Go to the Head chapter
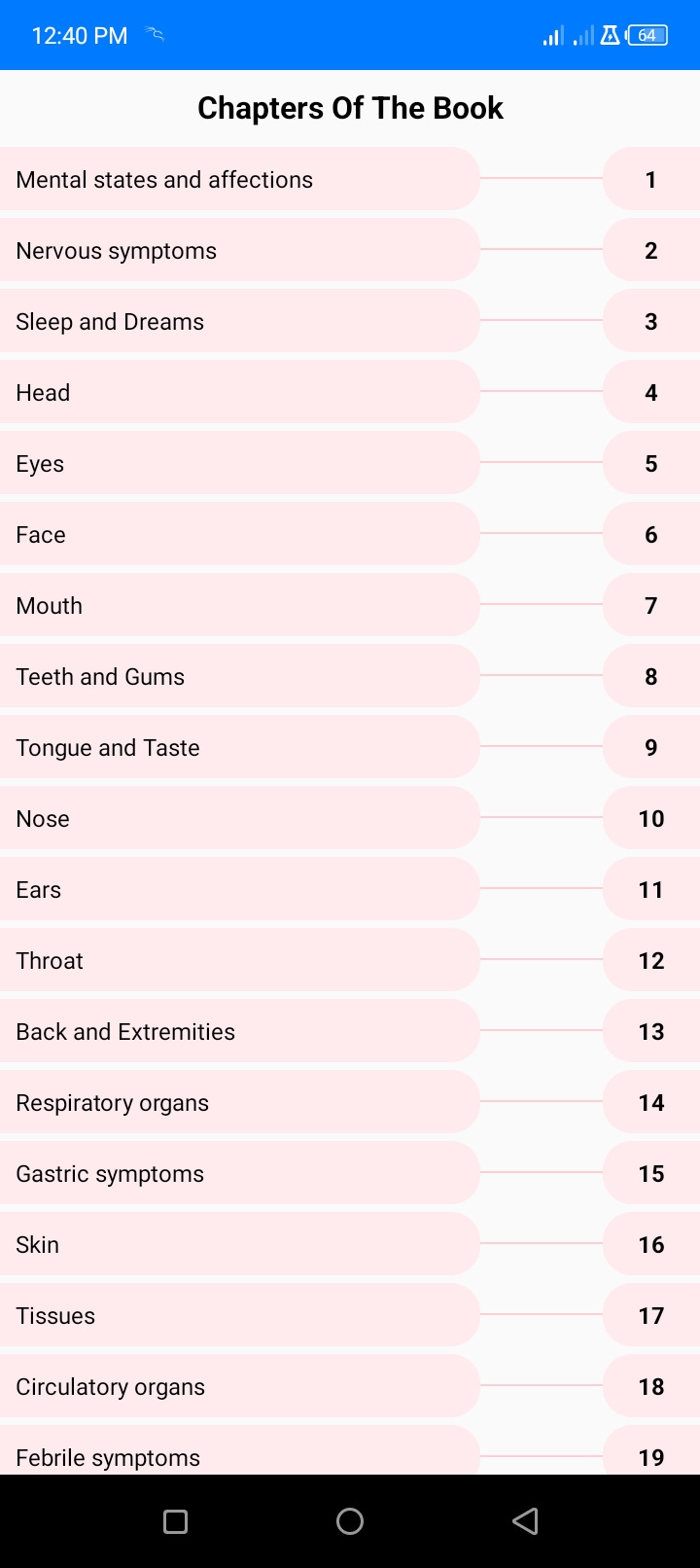 pos(238,392)
